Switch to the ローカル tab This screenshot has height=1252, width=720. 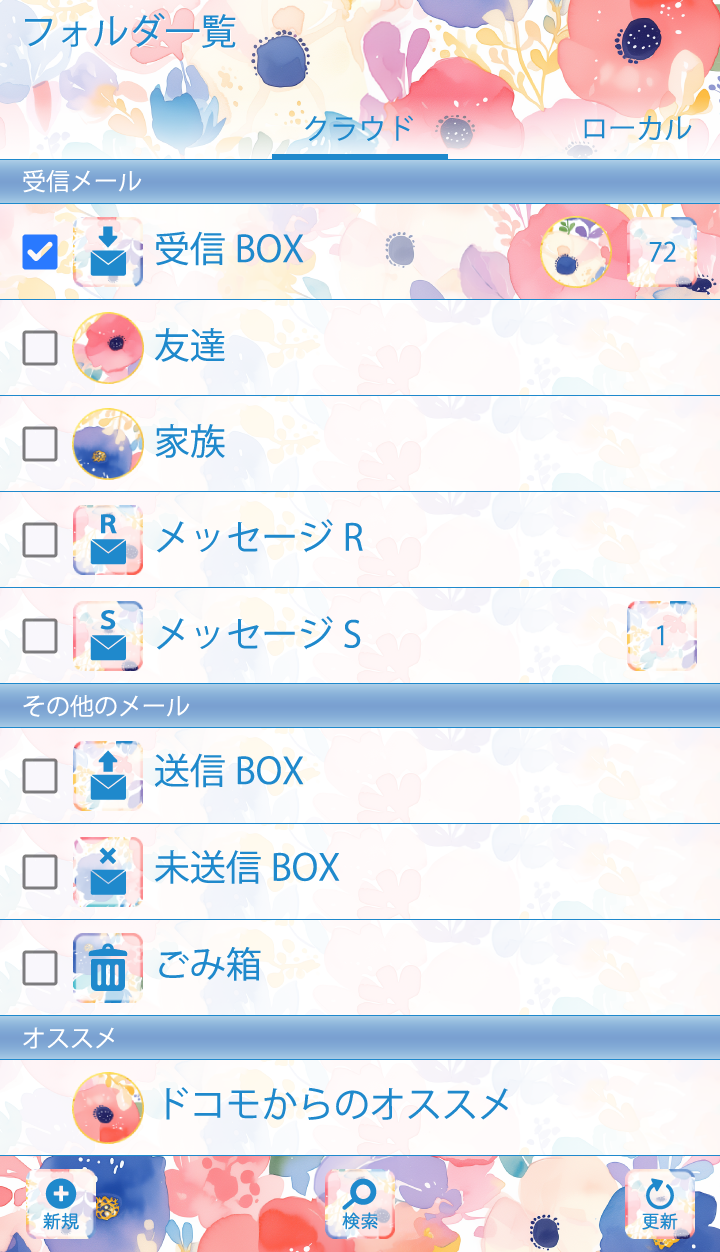pos(636,129)
